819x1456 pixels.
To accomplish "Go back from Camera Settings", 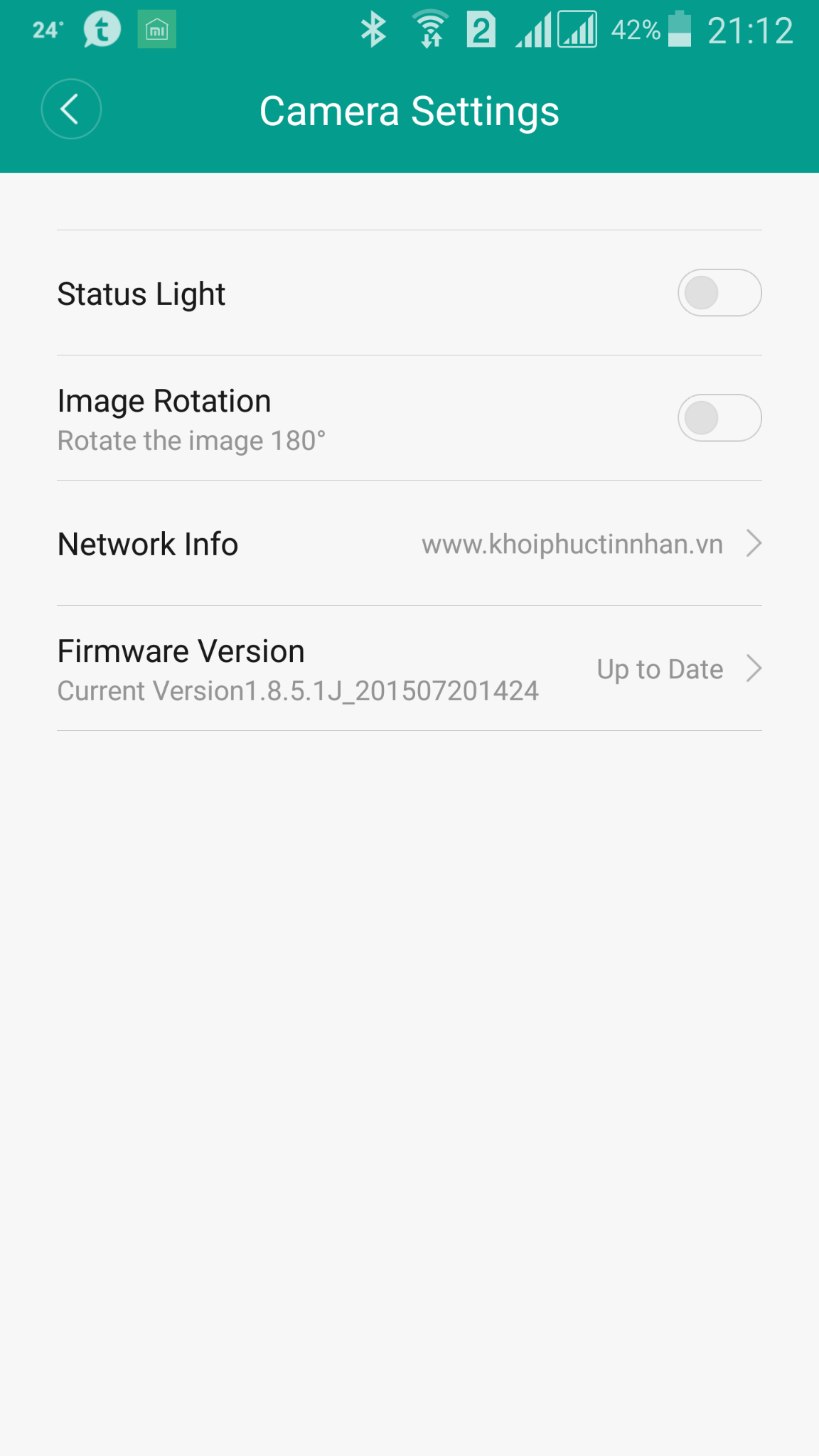I will (71, 109).
